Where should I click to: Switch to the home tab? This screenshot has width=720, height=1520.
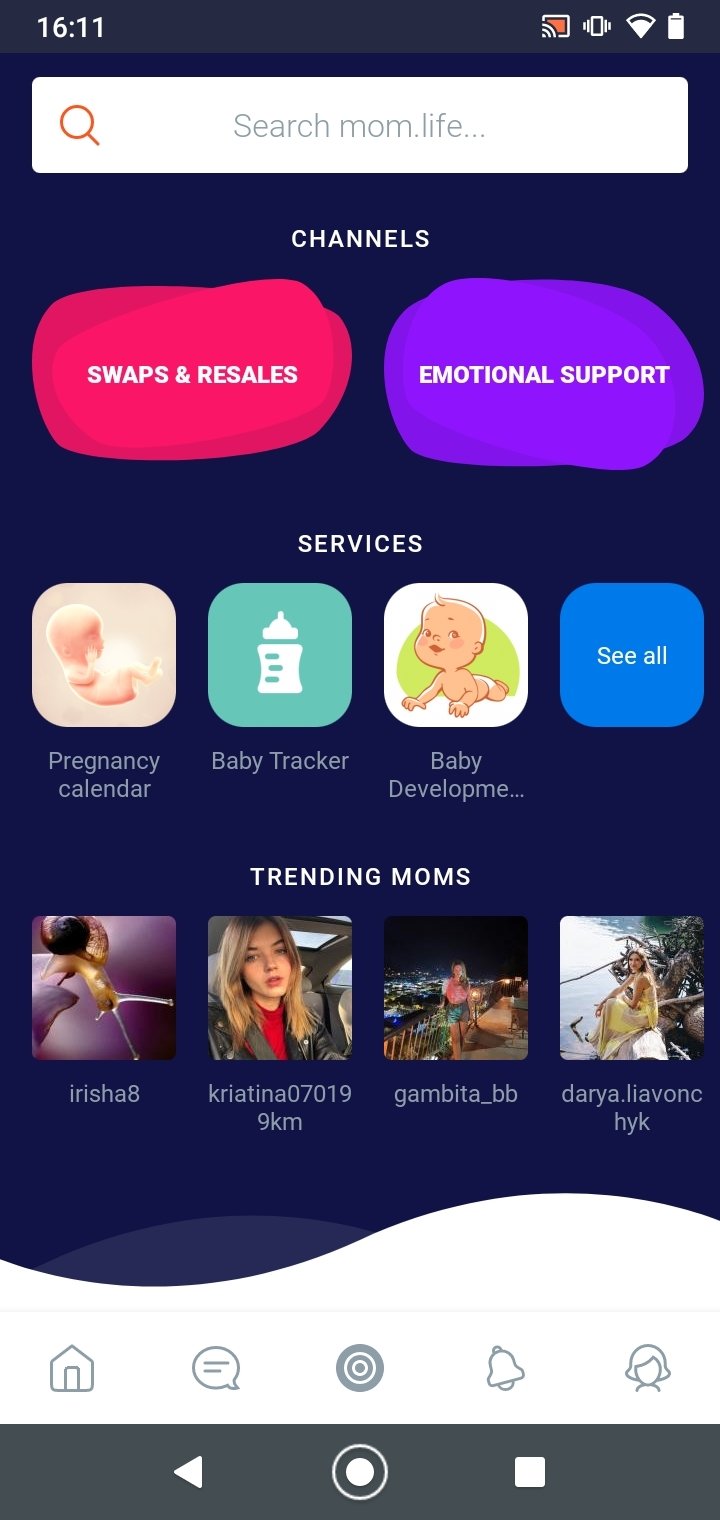click(x=72, y=1368)
